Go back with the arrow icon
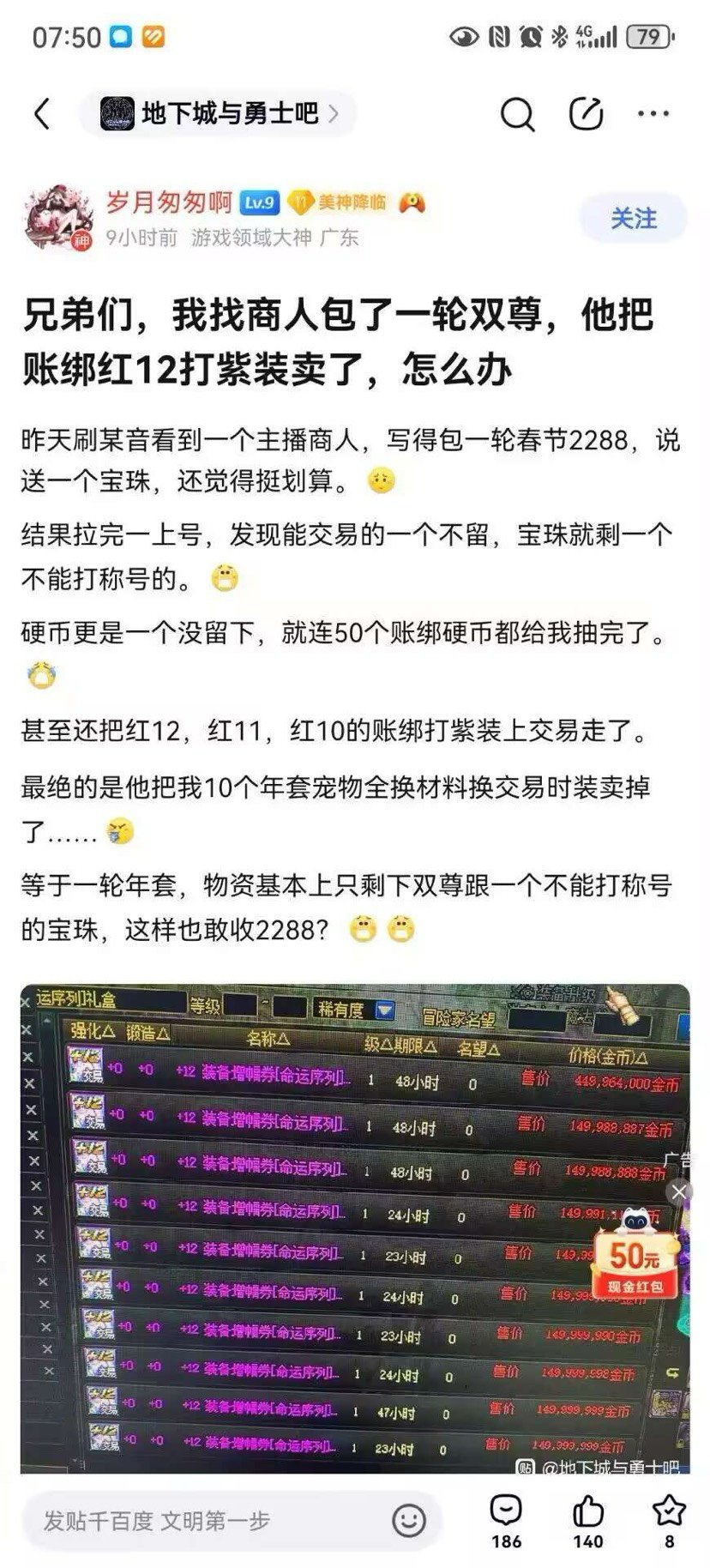 pyautogui.click(x=41, y=114)
